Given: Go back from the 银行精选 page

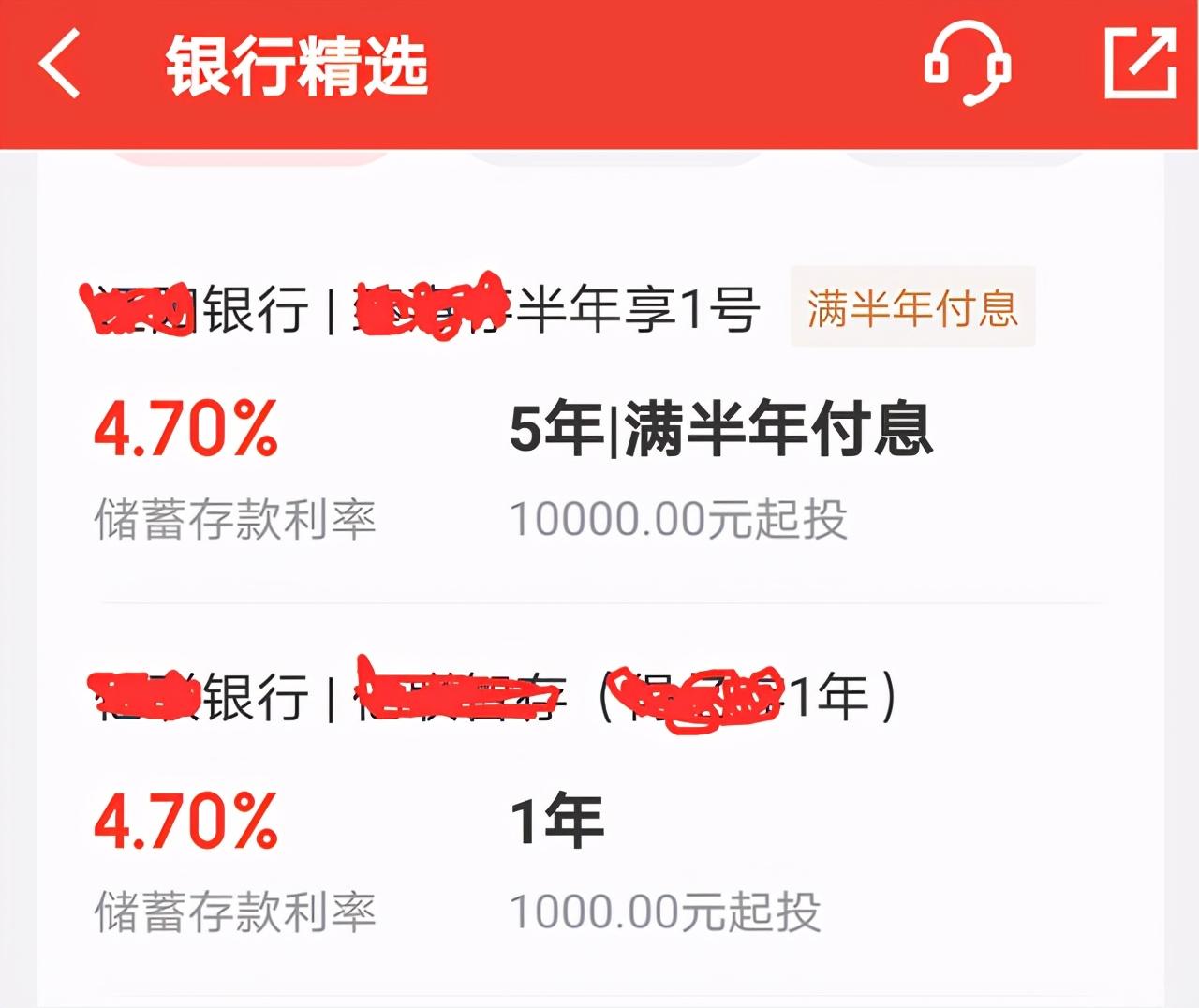Looking at the screenshot, I should [x=60, y=64].
